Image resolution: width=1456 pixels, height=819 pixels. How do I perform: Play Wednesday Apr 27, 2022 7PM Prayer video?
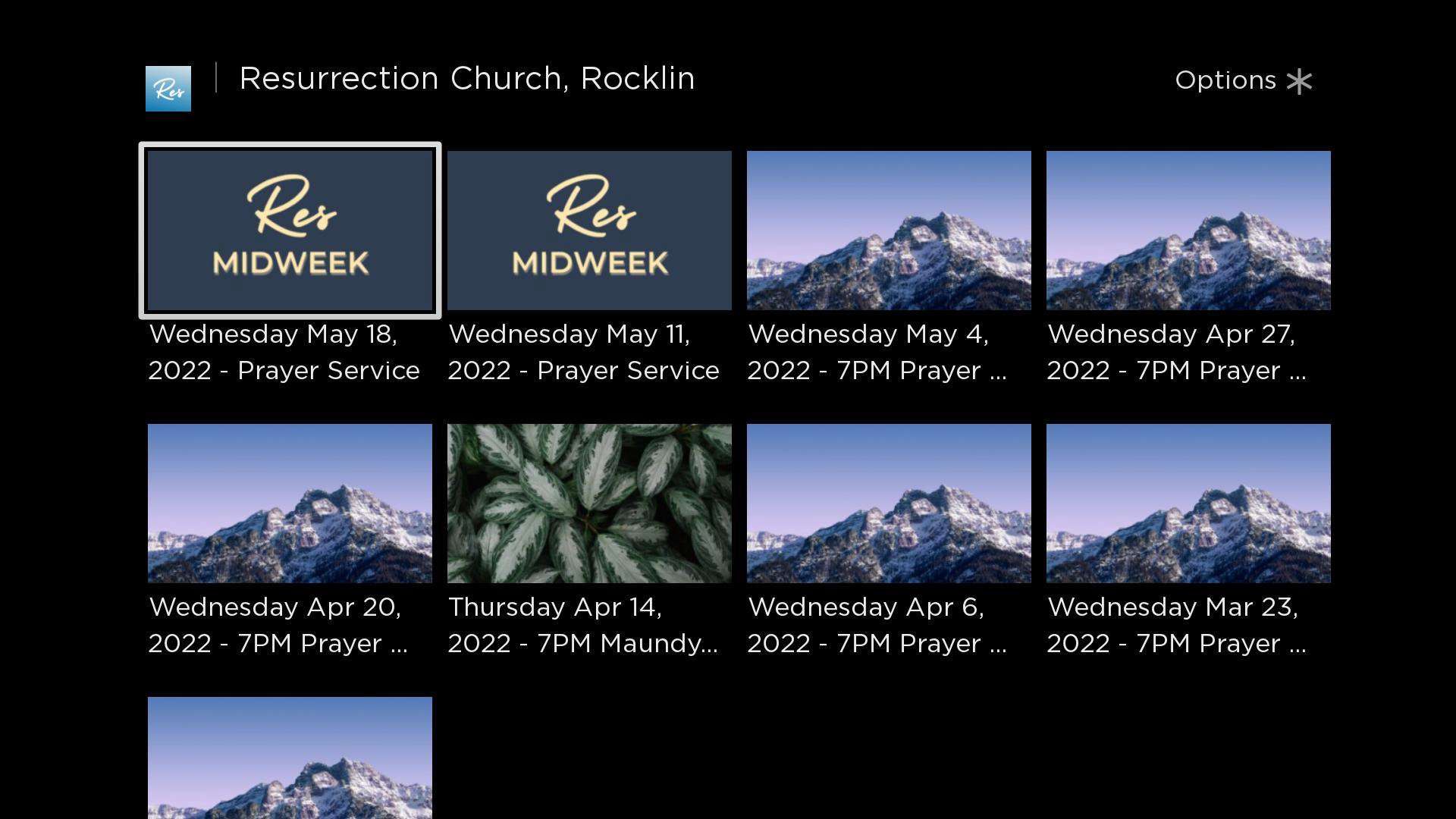pyautogui.click(x=1188, y=231)
